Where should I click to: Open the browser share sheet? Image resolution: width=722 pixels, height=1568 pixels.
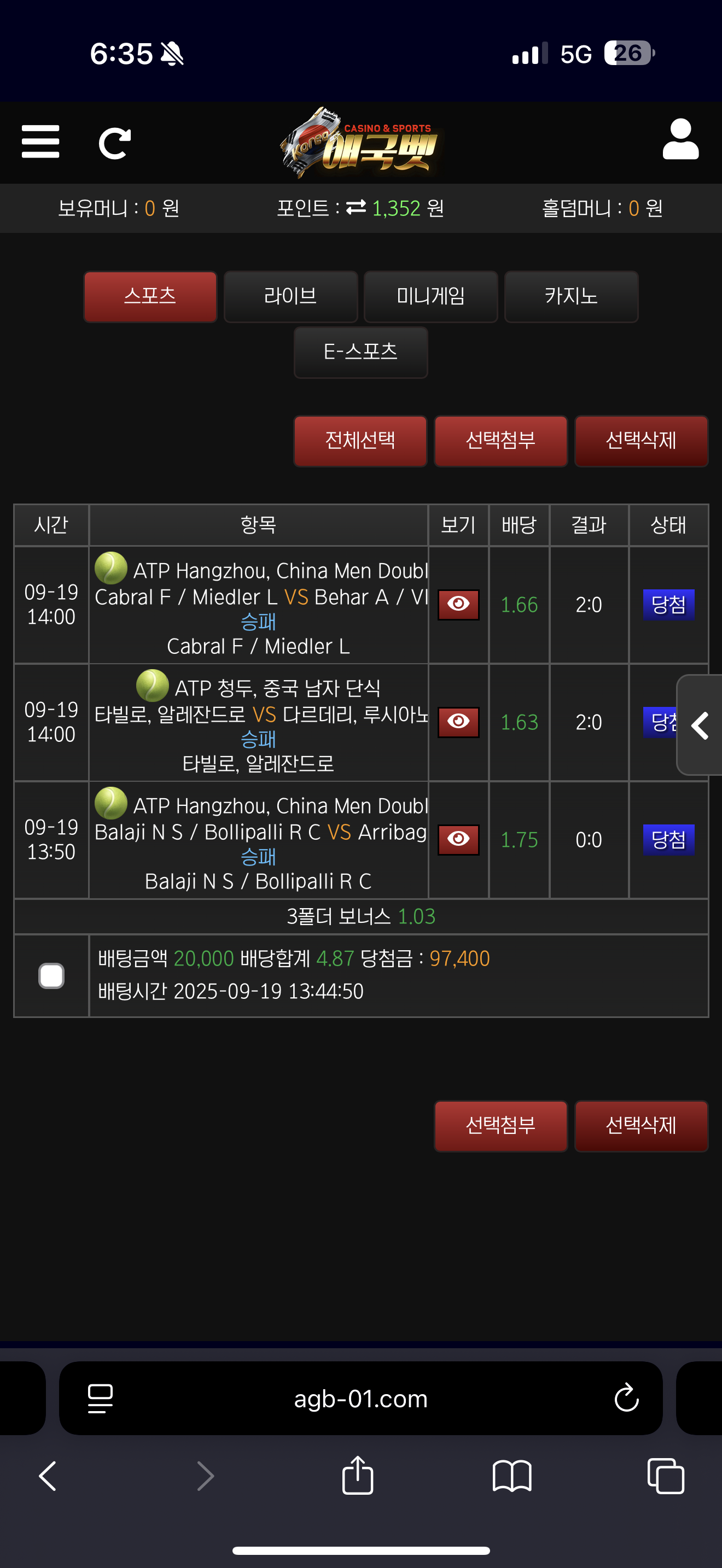(x=357, y=1475)
